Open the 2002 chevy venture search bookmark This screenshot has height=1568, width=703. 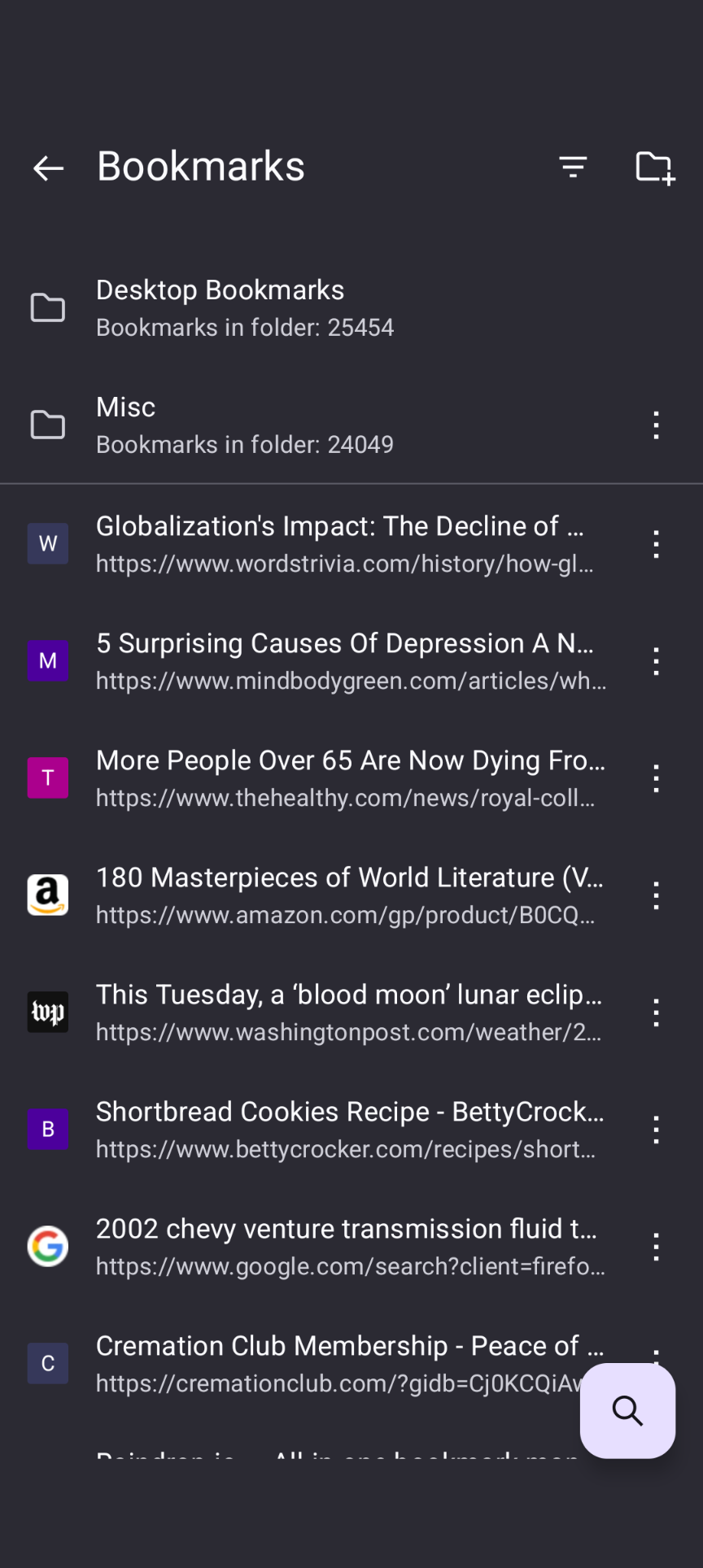[x=342, y=1246]
